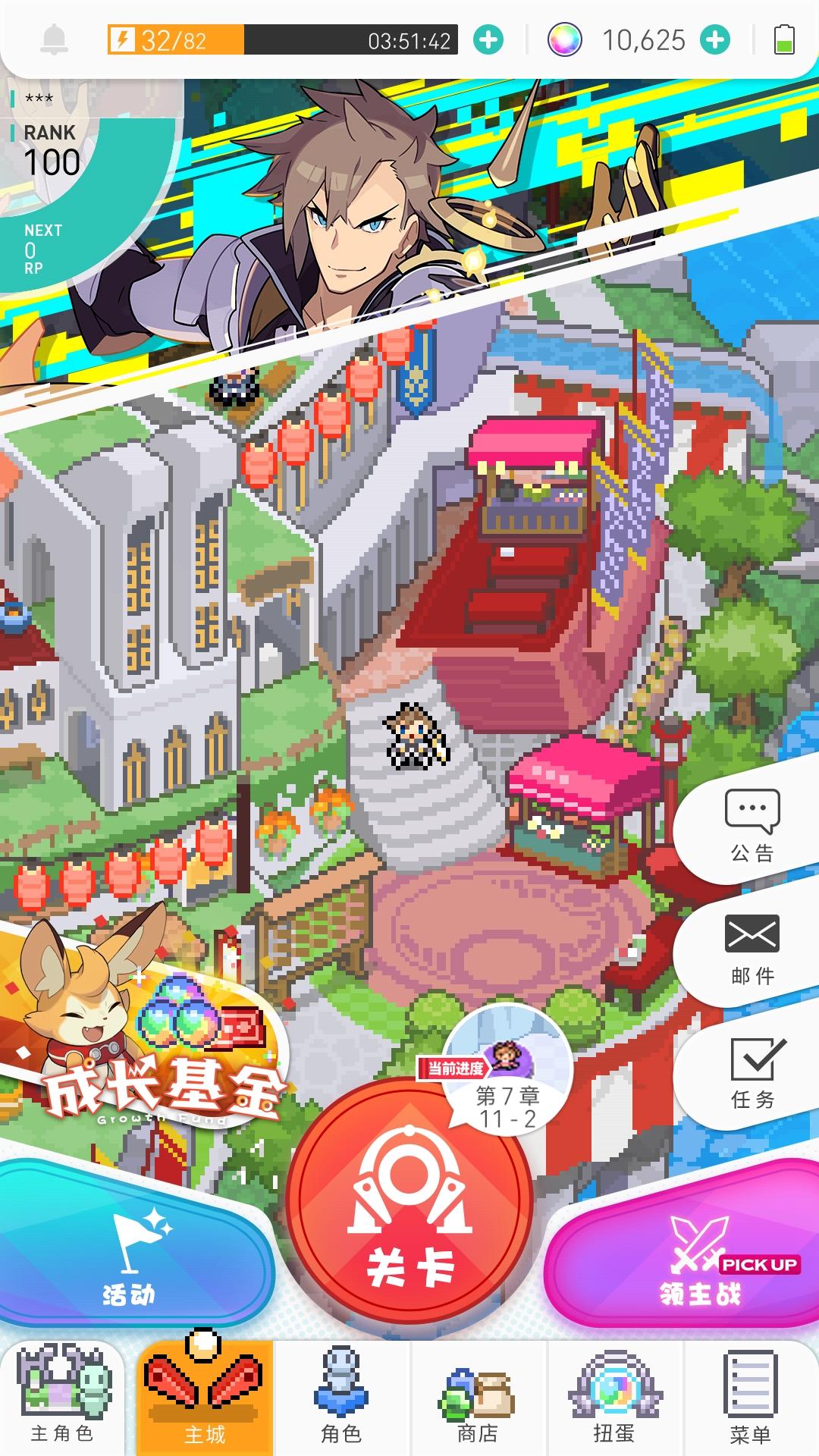Open the notifications bell
Screen dimensions: 819x1456
coord(54,39)
